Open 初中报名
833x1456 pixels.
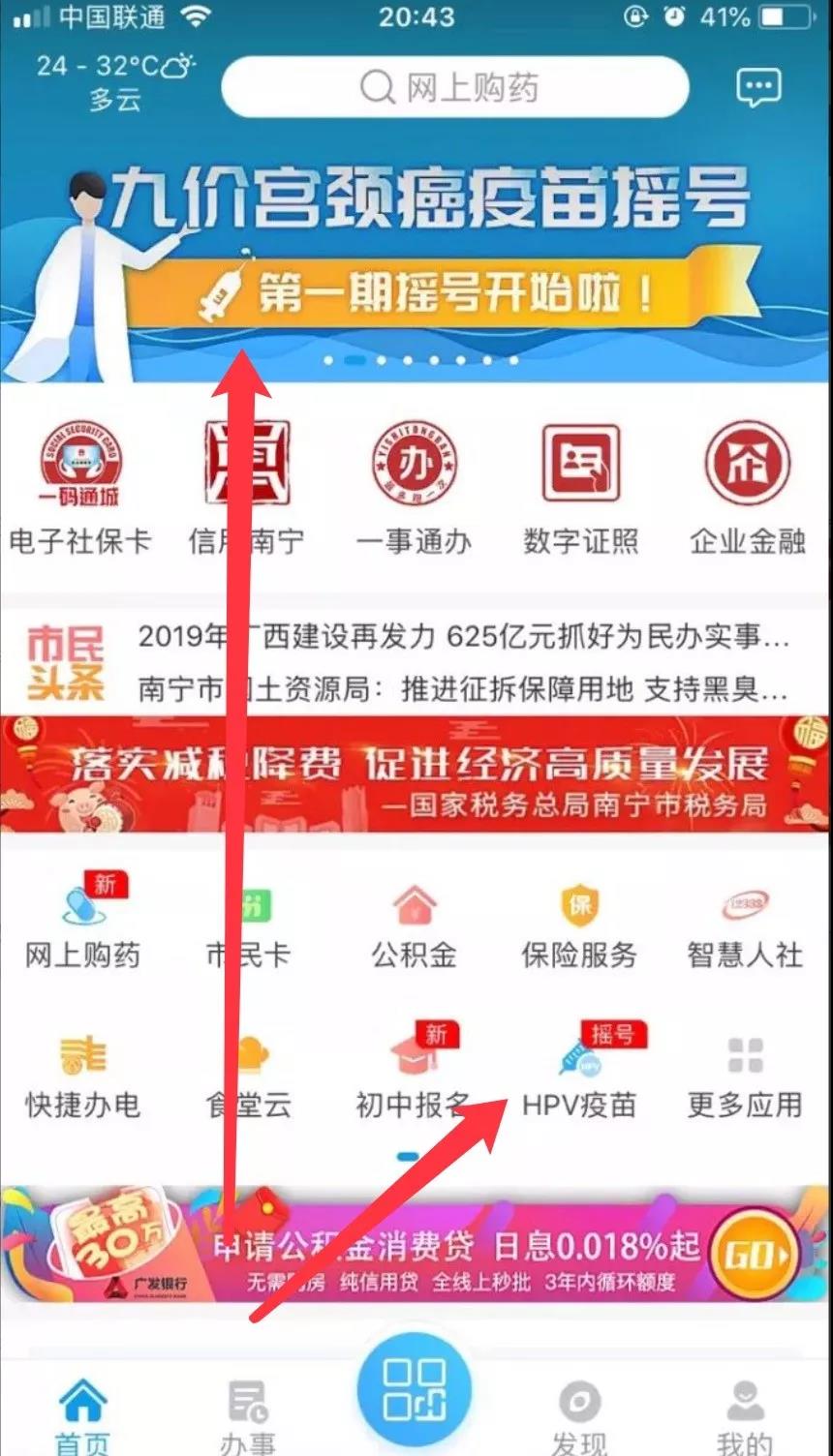coord(415,1075)
